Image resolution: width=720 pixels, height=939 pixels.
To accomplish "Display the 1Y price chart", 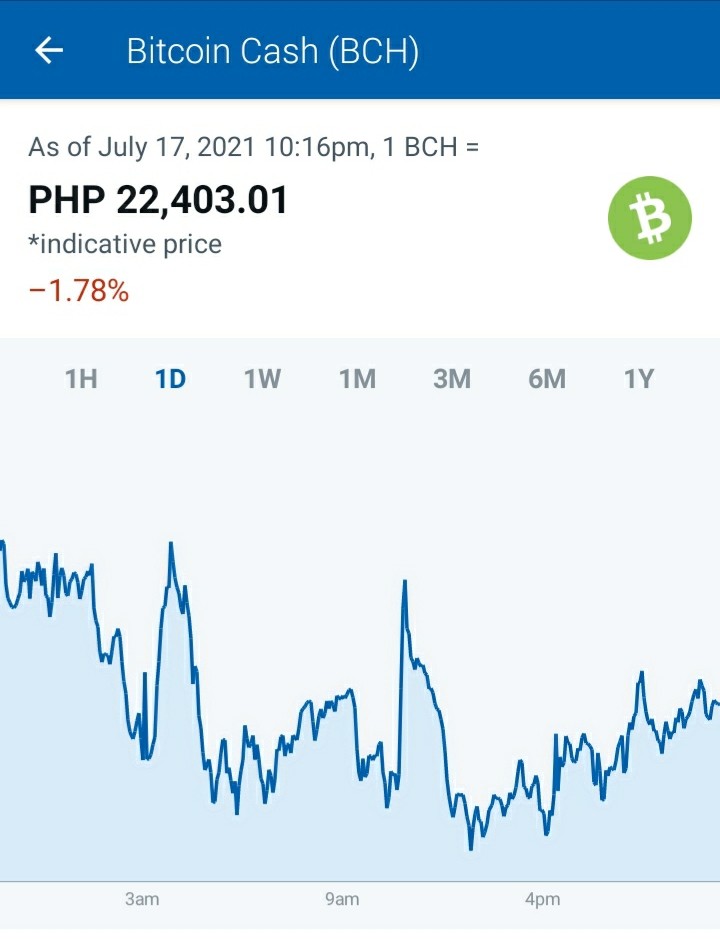I will [x=639, y=379].
